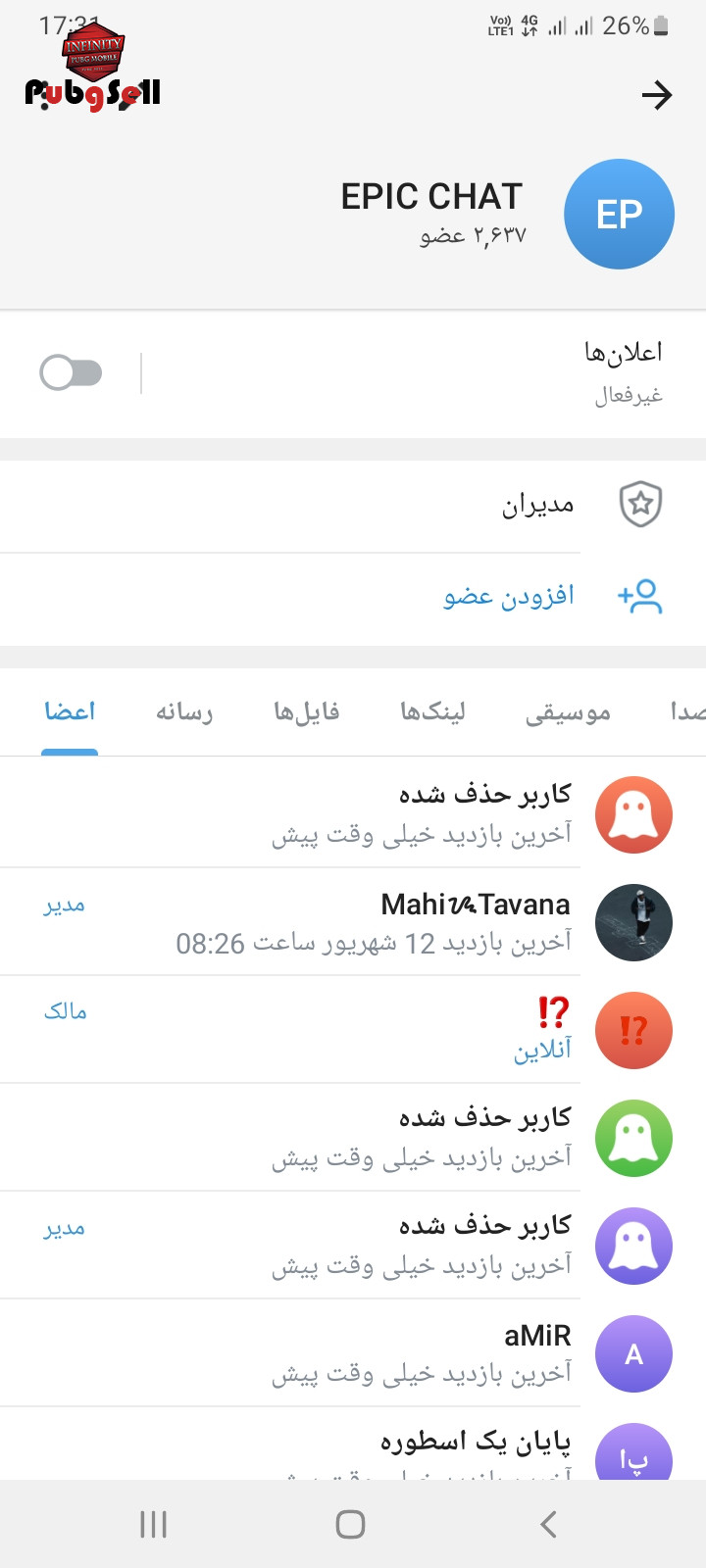Toggle the اعلان‌ها notifications switch
The image size is (706, 1568).
71,372
